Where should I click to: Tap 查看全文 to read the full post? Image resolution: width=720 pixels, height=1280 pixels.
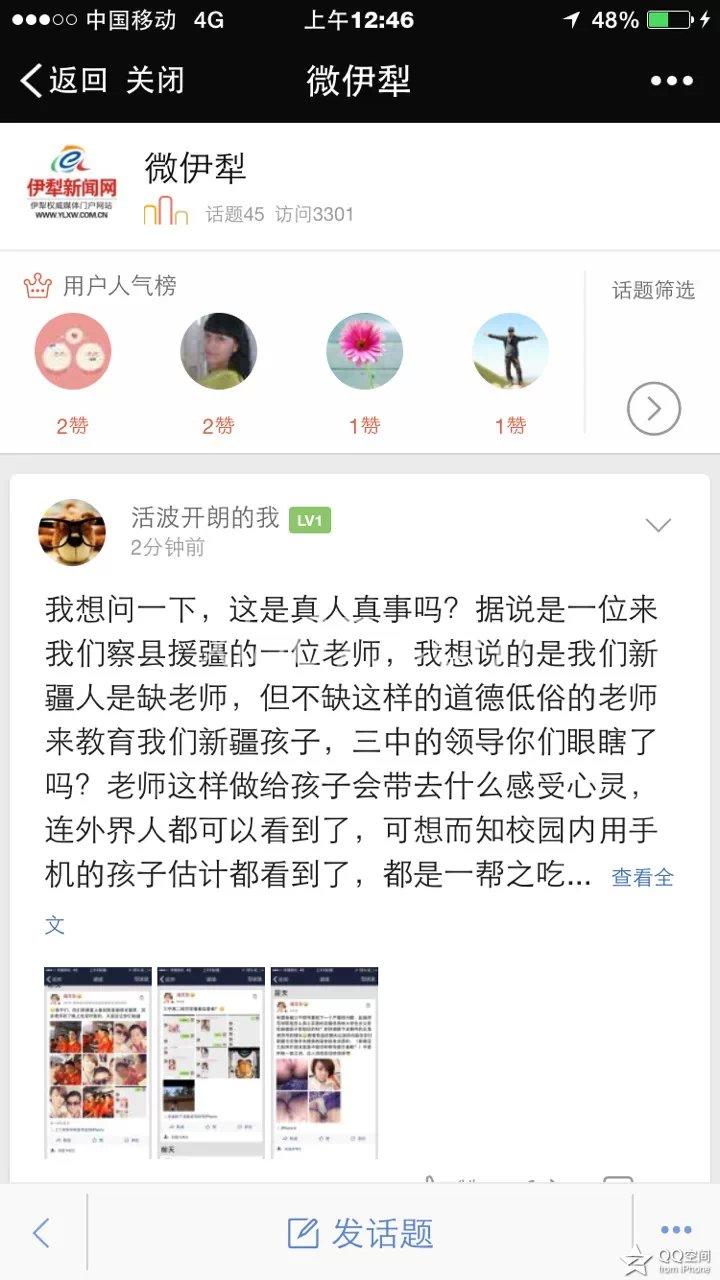(x=642, y=878)
